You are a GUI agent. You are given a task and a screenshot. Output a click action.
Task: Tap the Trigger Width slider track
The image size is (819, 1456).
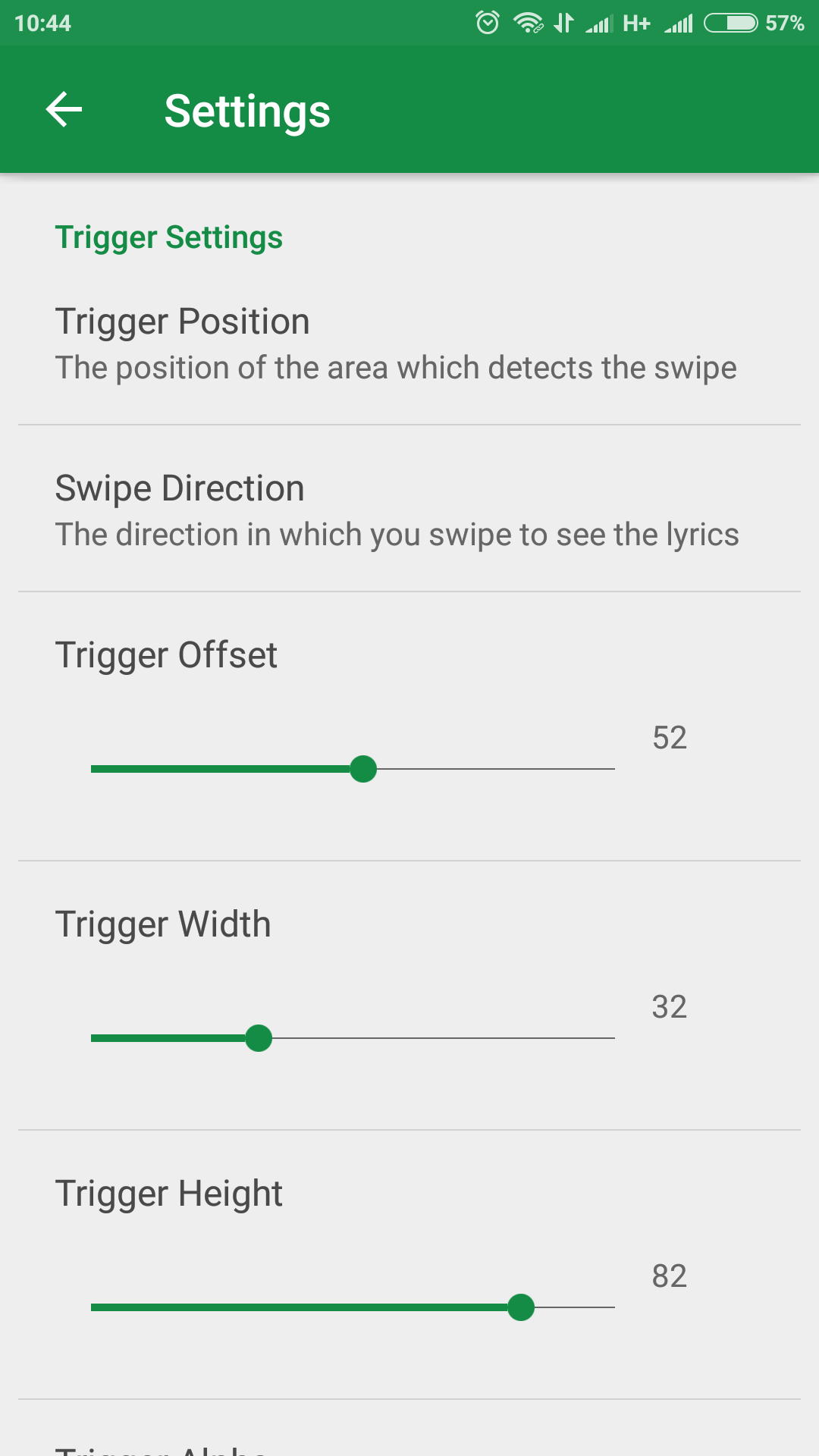353,1038
